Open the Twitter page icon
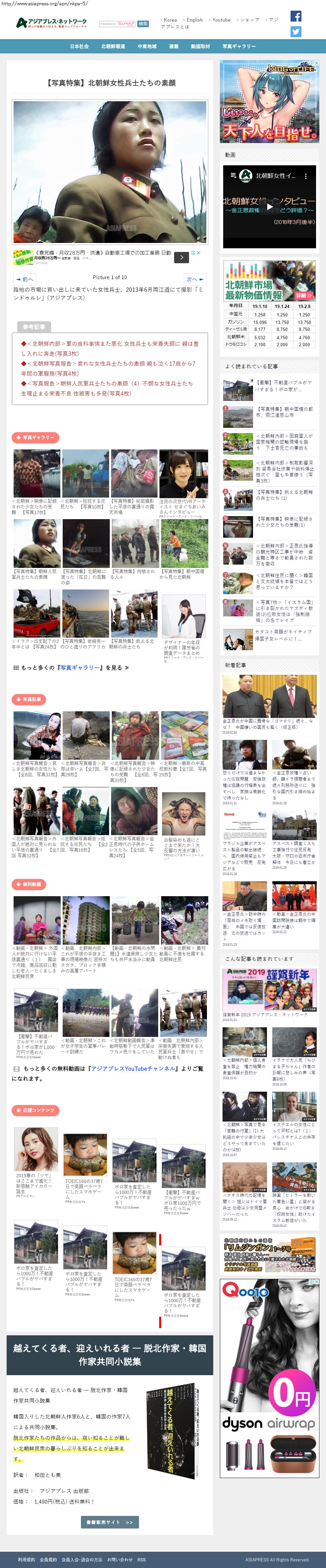This screenshot has width=326, height=1568. [x=295, y=32]
